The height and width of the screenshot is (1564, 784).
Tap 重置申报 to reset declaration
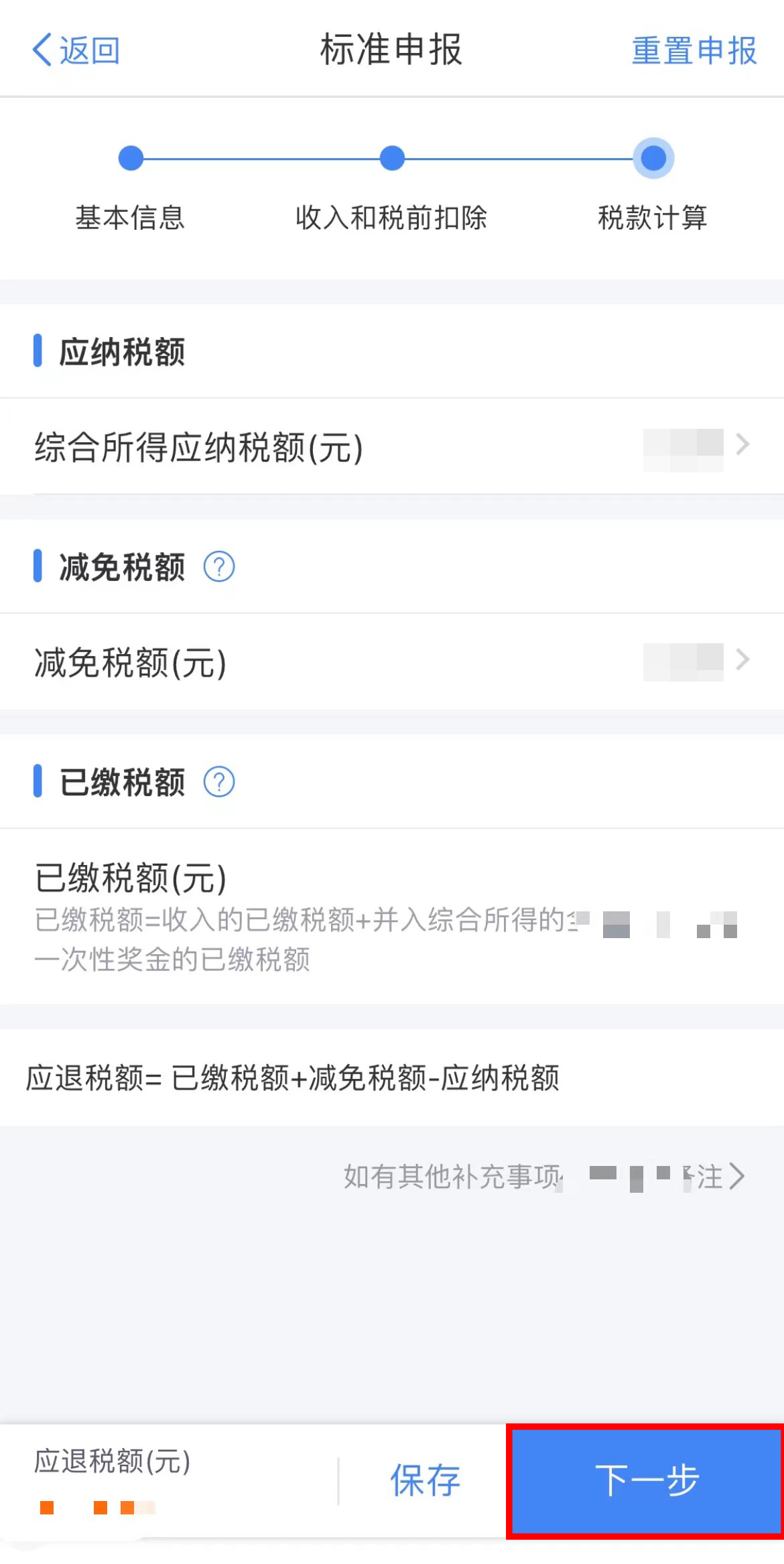(694, 51)
